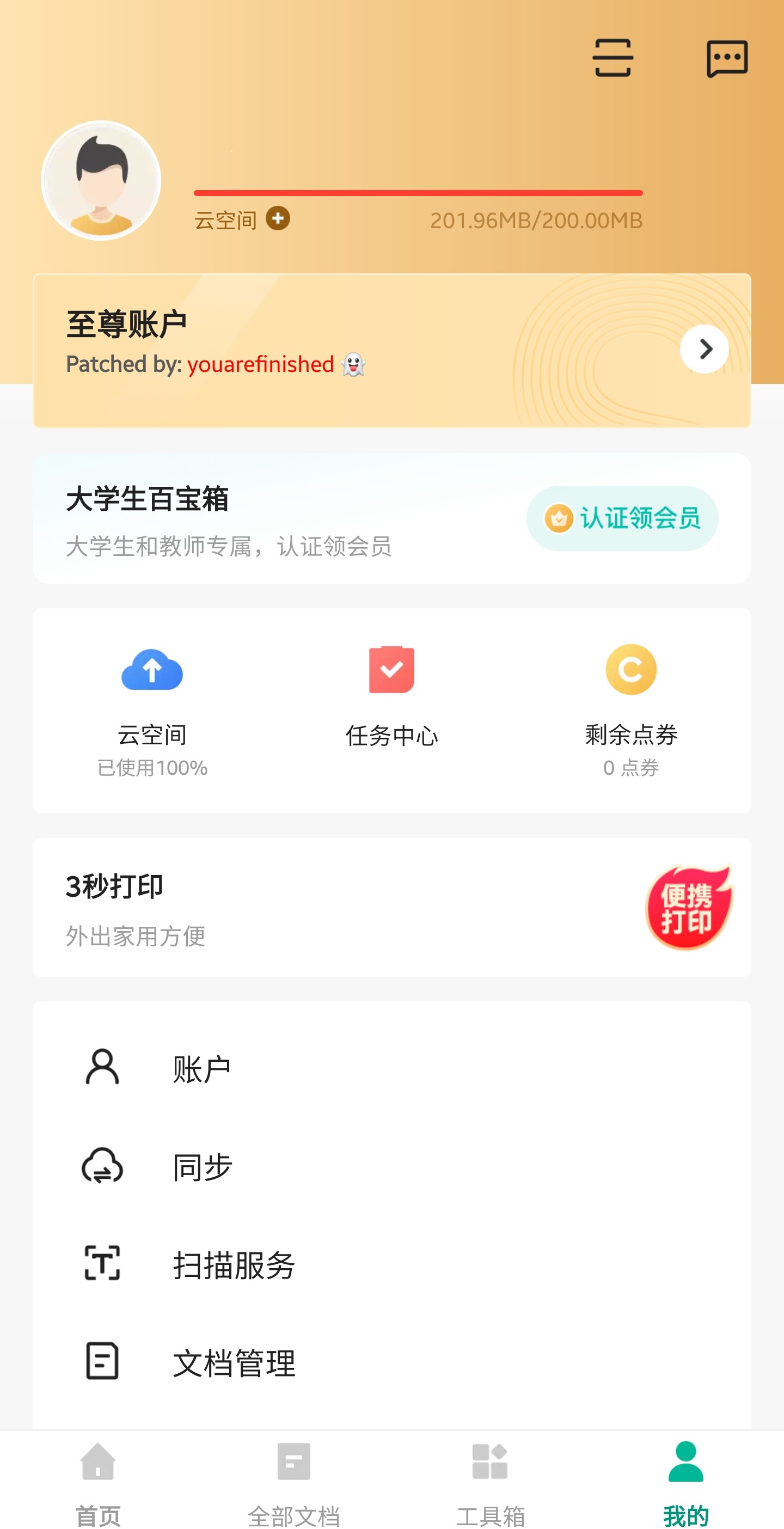Tap the 认证领会员 button
This screenshot has height=1529, width=784.
[622, 518]
